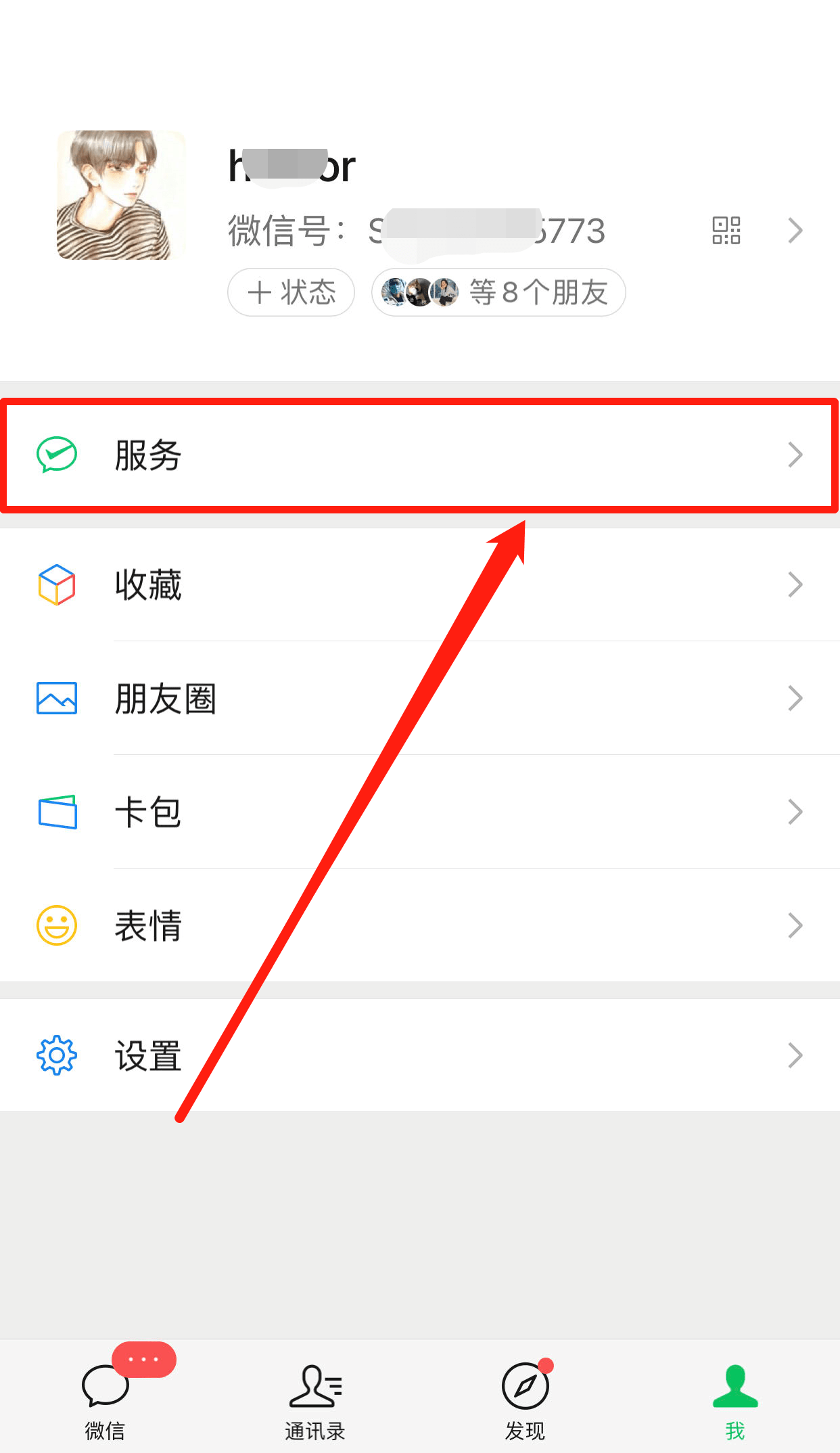Expand profile details via right chevron

(x=795, y=231)
